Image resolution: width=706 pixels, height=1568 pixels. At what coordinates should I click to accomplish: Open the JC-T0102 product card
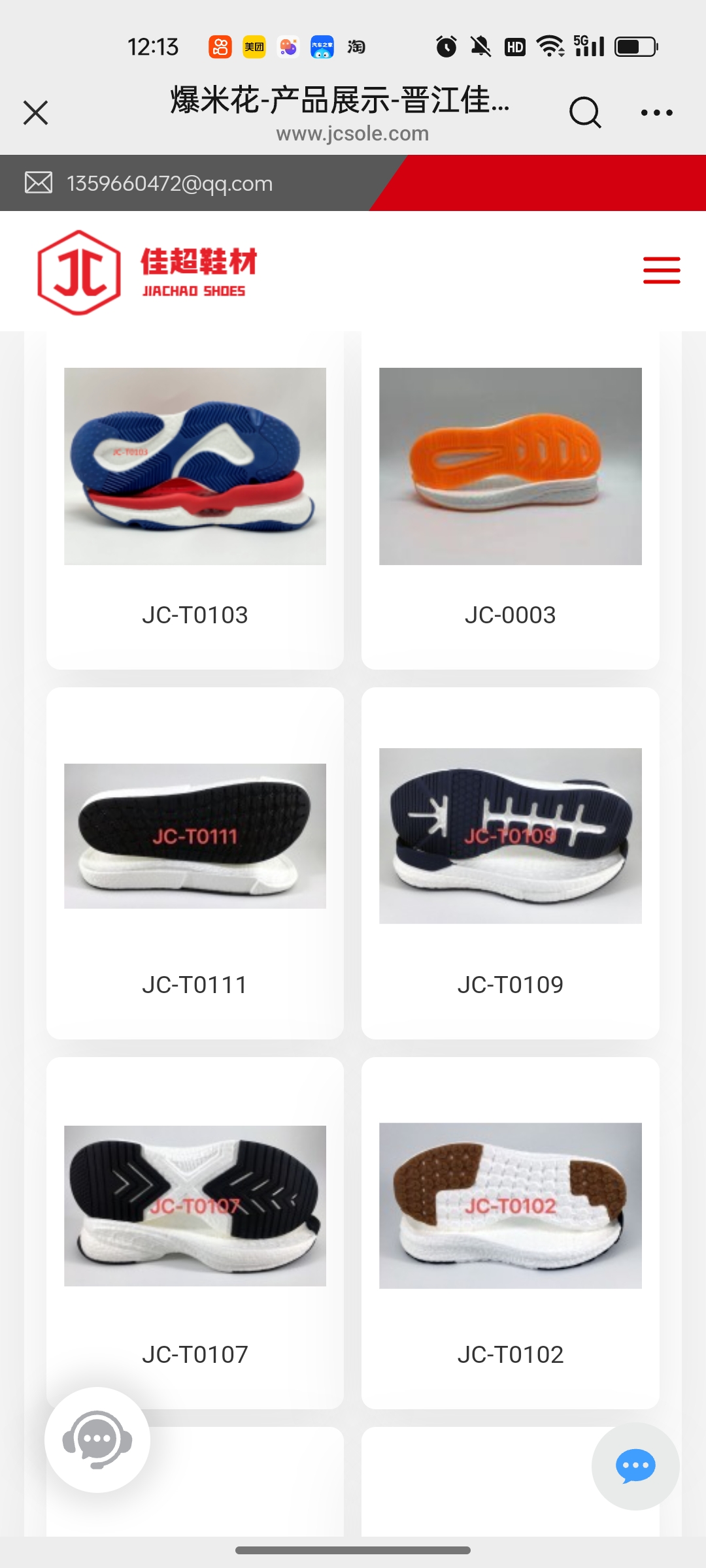pyautogui.click(x=510, y=1232)
